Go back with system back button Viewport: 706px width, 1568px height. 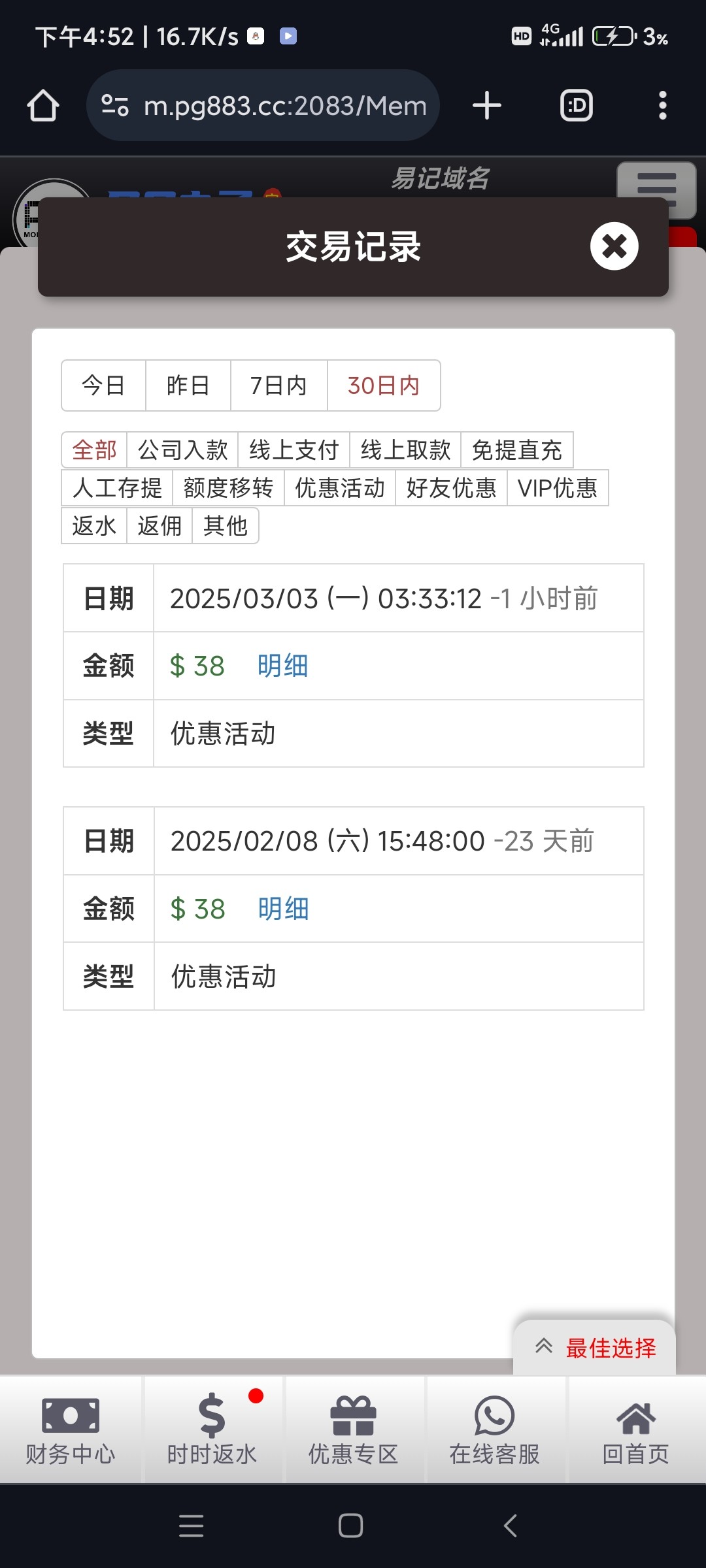tap(511, 1526)
